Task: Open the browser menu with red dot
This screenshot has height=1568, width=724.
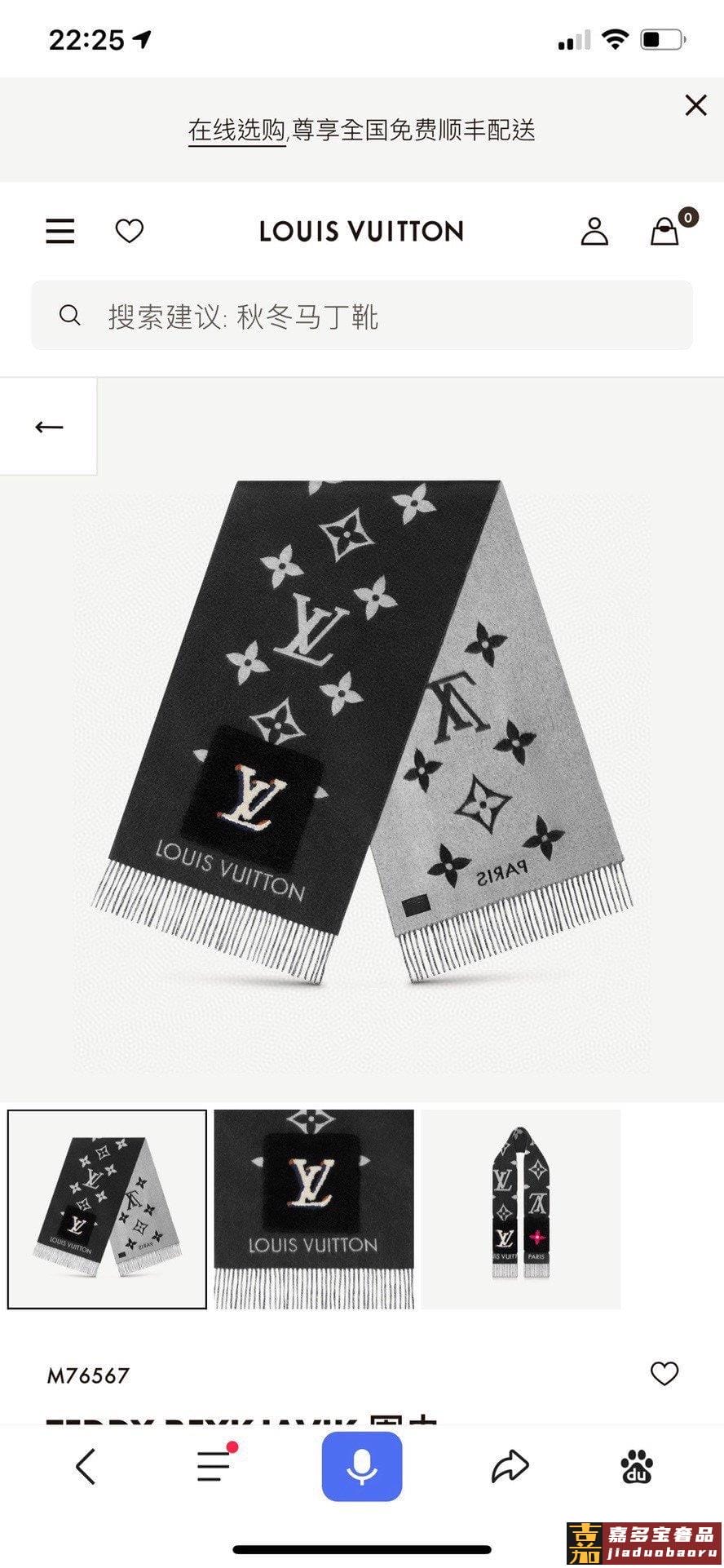Action: point(214,1466)
